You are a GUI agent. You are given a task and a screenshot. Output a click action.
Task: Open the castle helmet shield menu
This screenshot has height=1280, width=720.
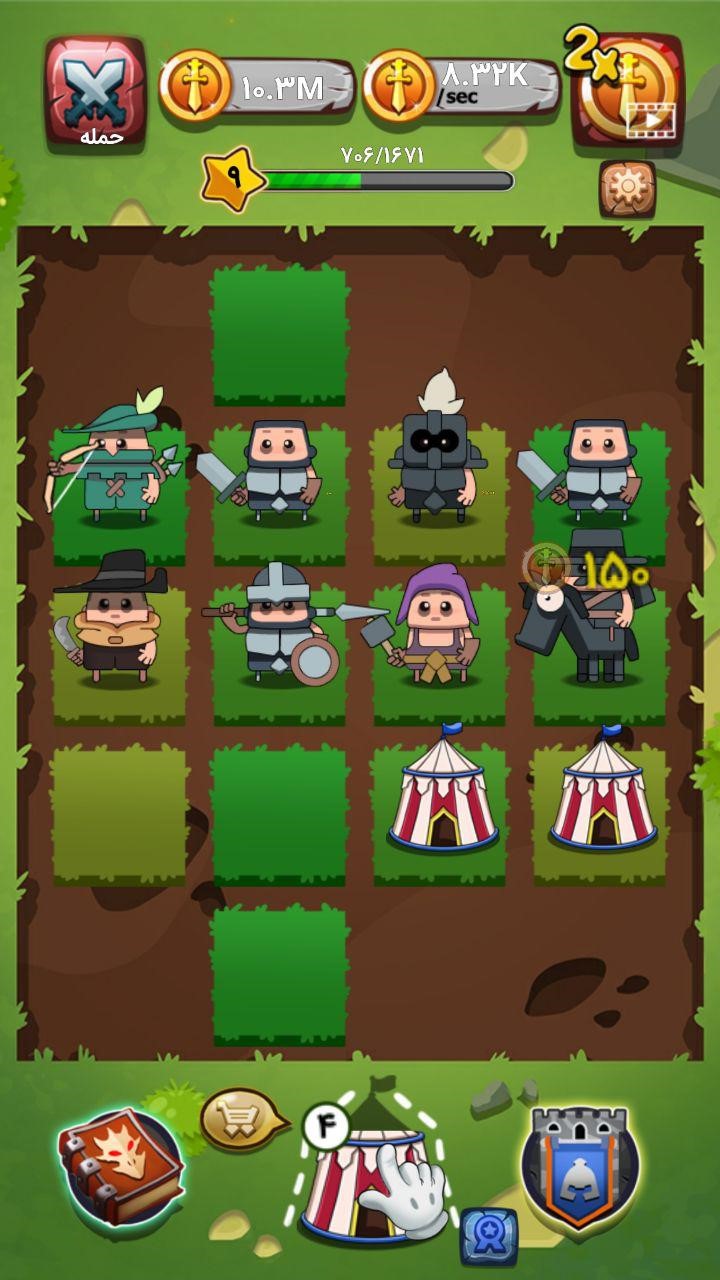click(x=580, y=1165)
